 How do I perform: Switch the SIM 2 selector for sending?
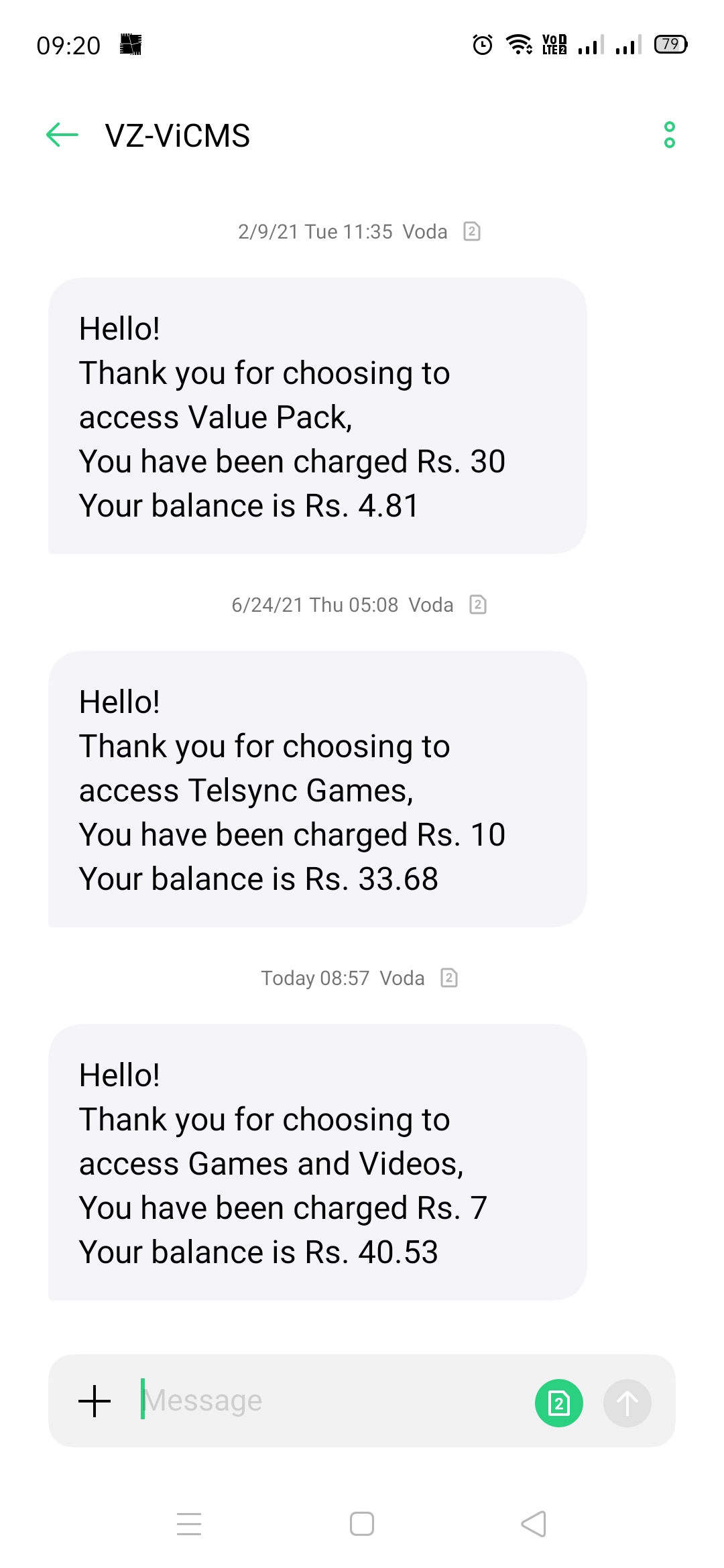coord(558,1402)
